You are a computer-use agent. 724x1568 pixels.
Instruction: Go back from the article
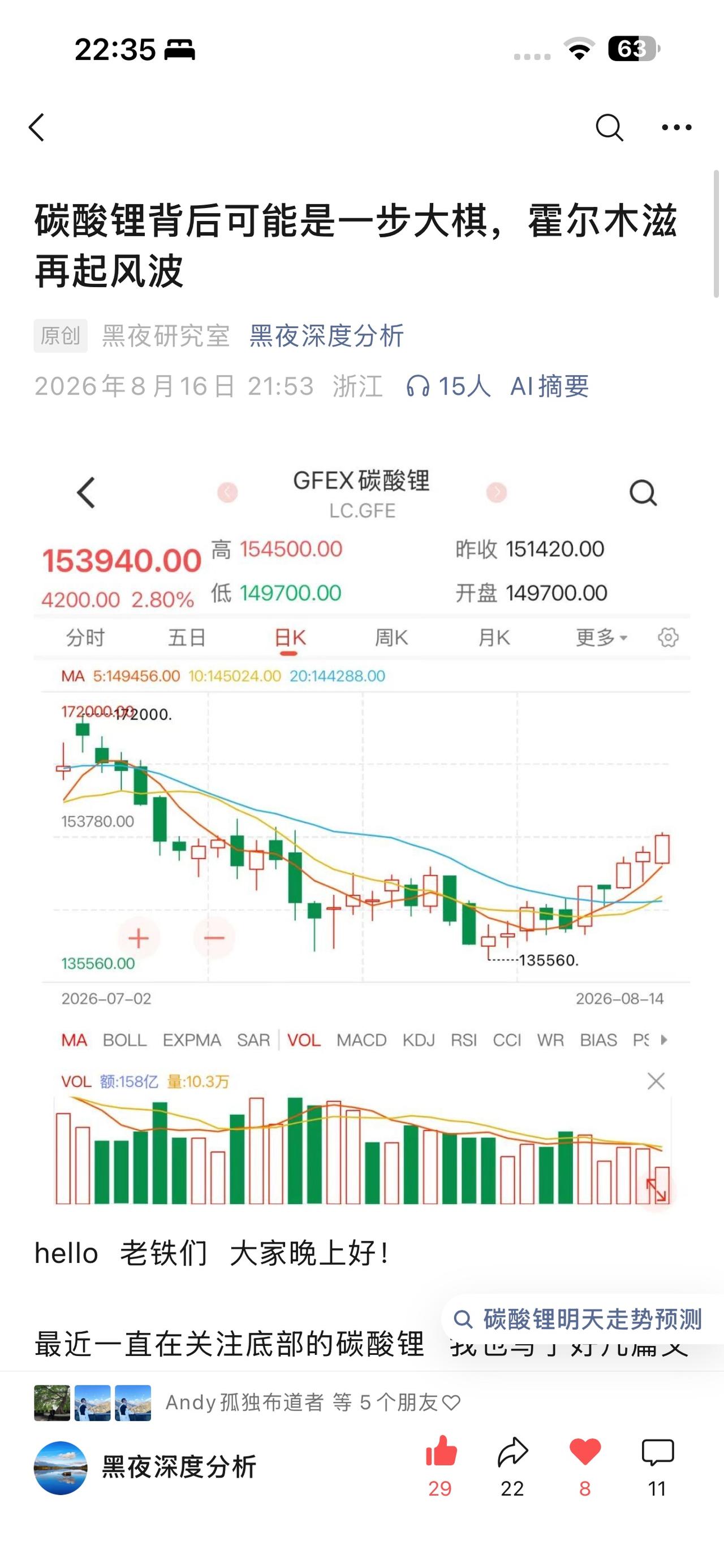point(37,127)
